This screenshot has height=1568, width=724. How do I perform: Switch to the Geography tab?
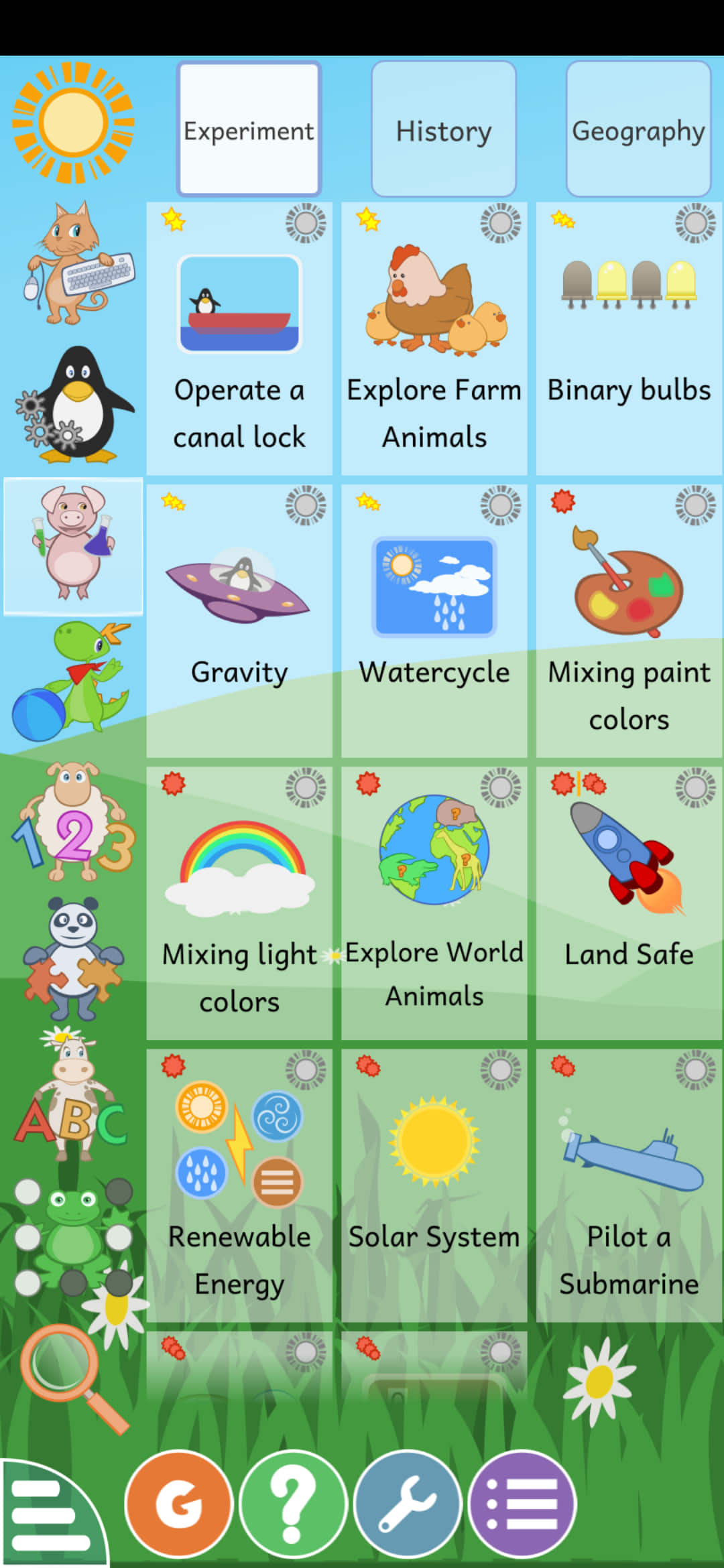638,129
